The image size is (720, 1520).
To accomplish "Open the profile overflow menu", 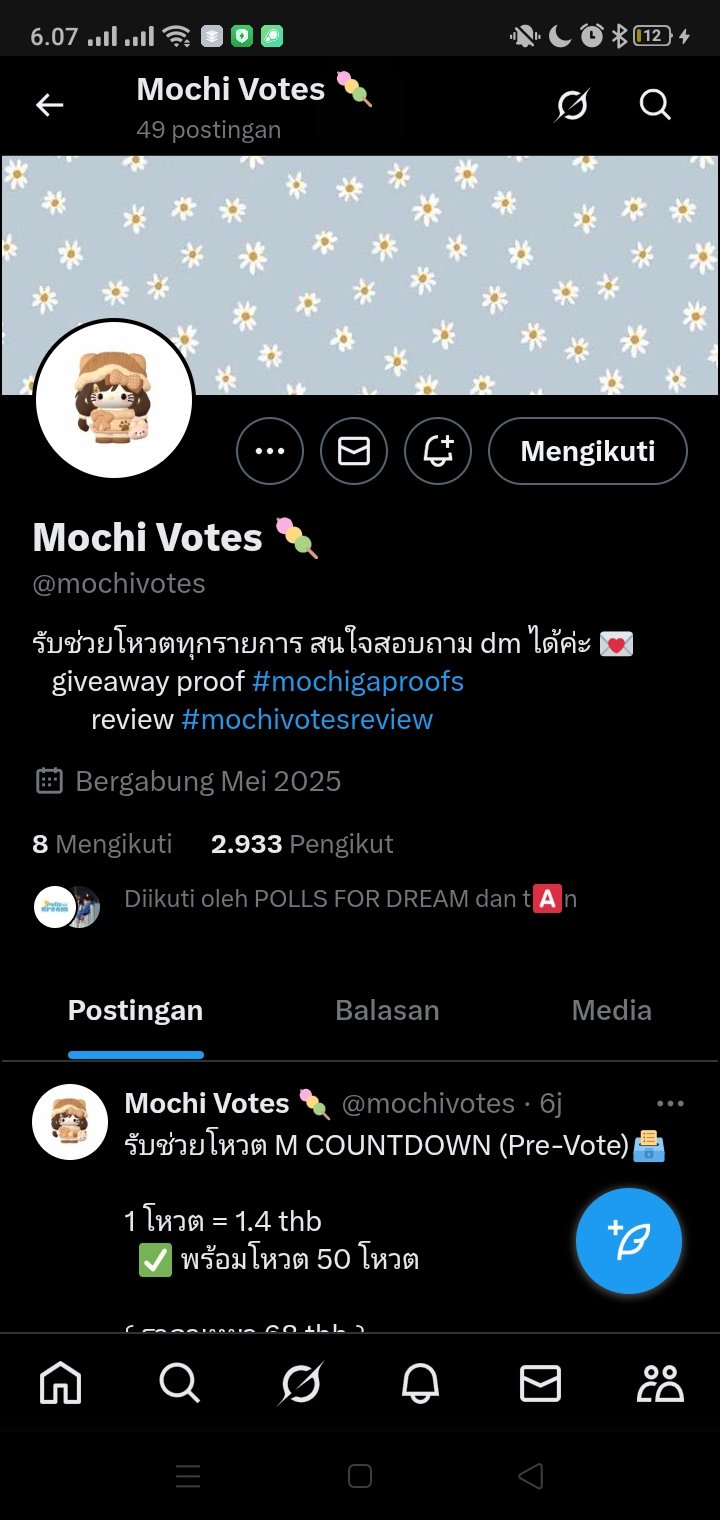I will point(270,451).
